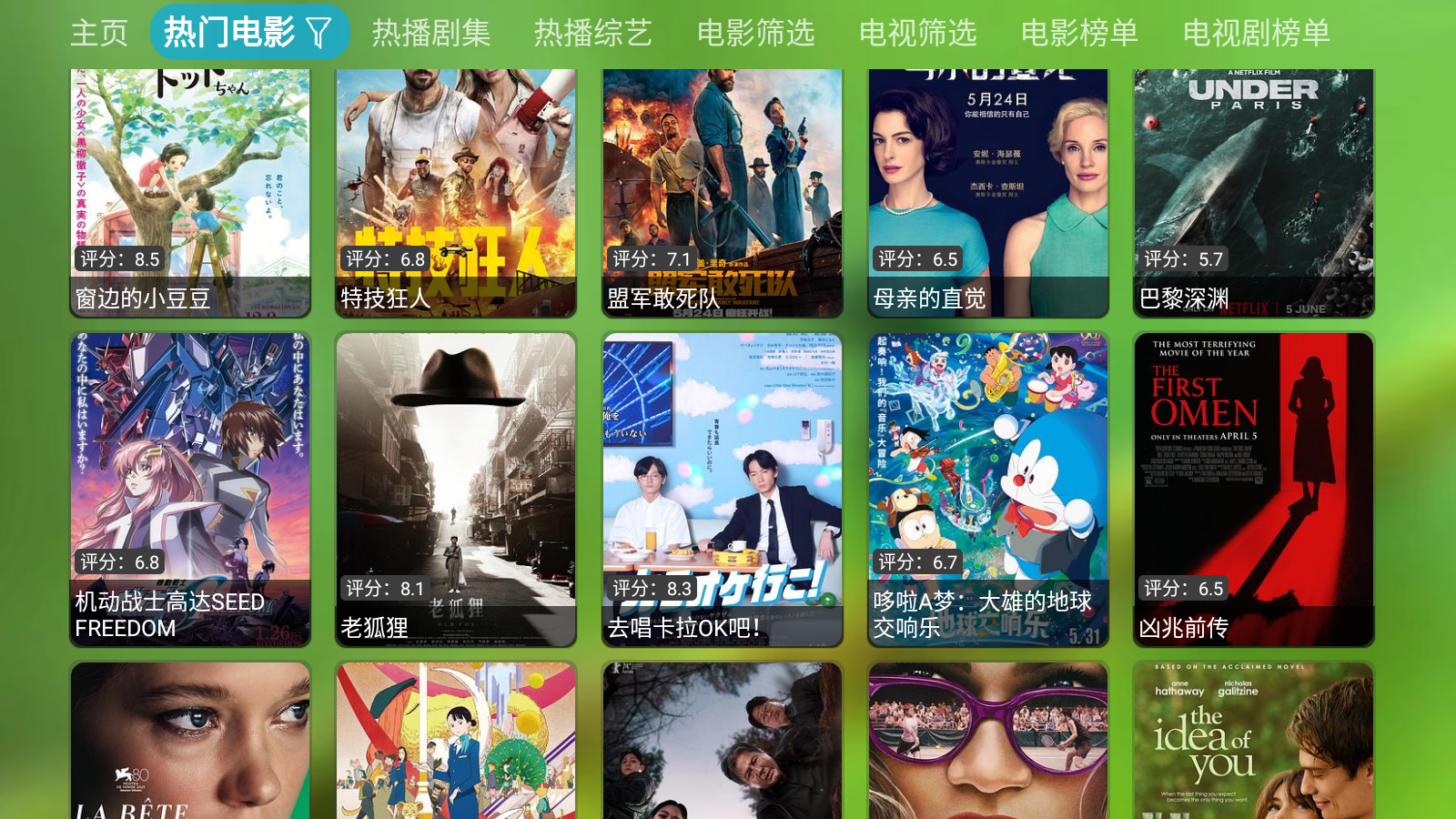Screen dimensions: 1456x819
Task: Tap the filter icon on 热门电影
Action: coord(319,34)
